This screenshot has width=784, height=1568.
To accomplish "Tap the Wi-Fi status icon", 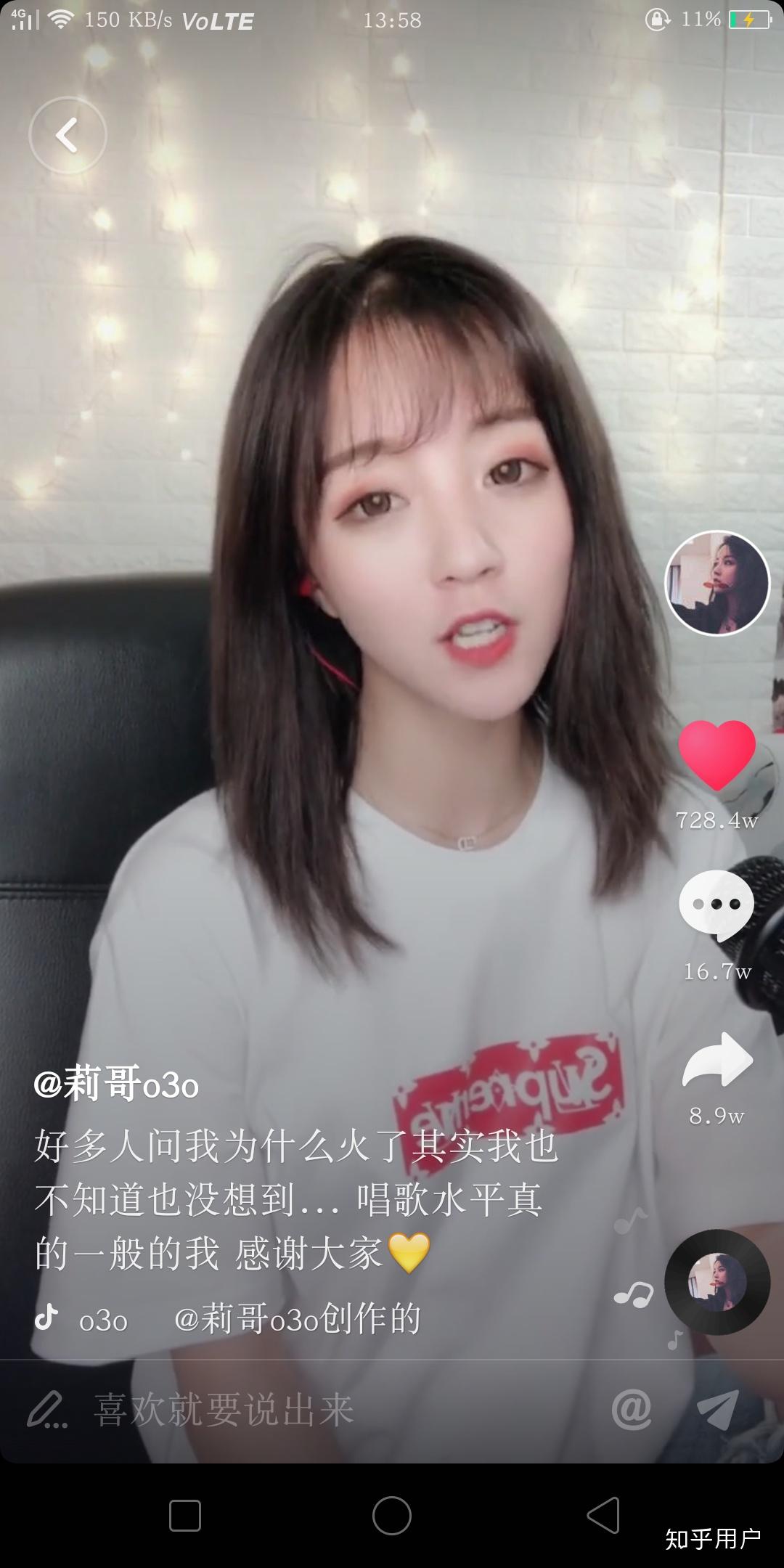I will [61, 18].
